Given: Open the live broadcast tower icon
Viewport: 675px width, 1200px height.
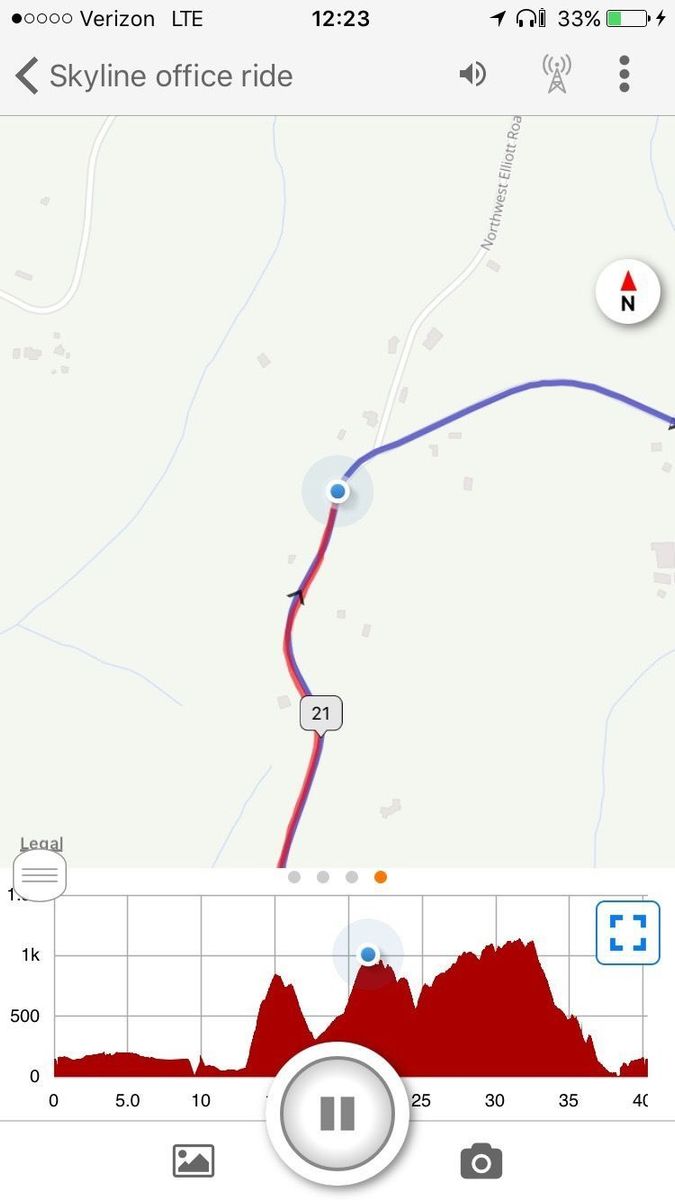Looking at the screenshot, I should click(x=557, y=75).
